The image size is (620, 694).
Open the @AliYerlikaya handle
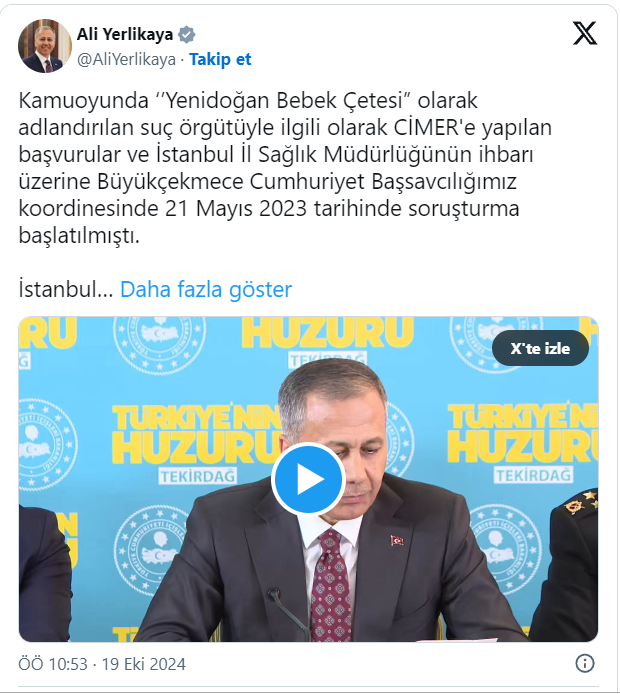click(126, 59)
